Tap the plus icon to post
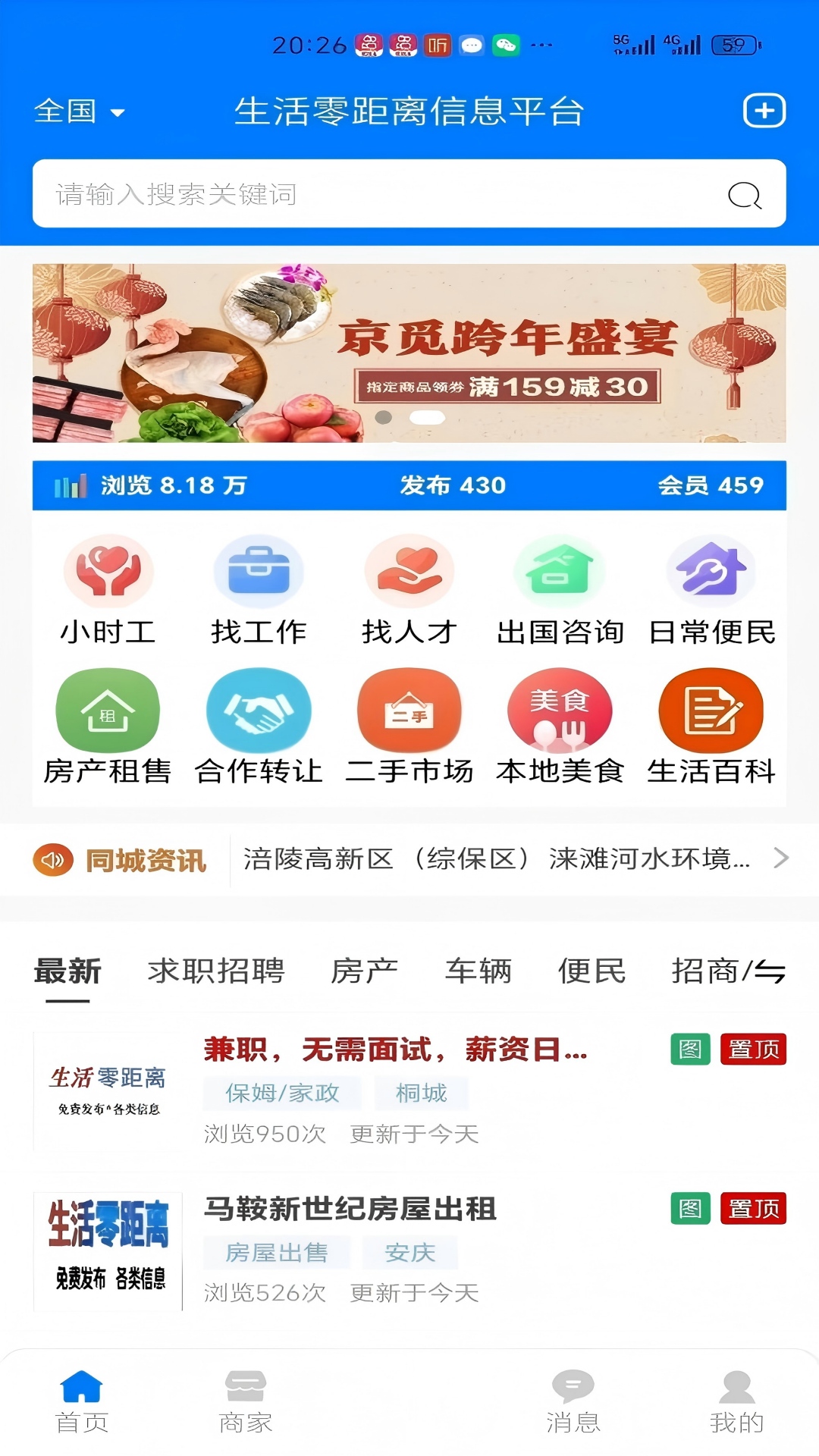The width and height of the screenshot is (819, 1456). 764,111
